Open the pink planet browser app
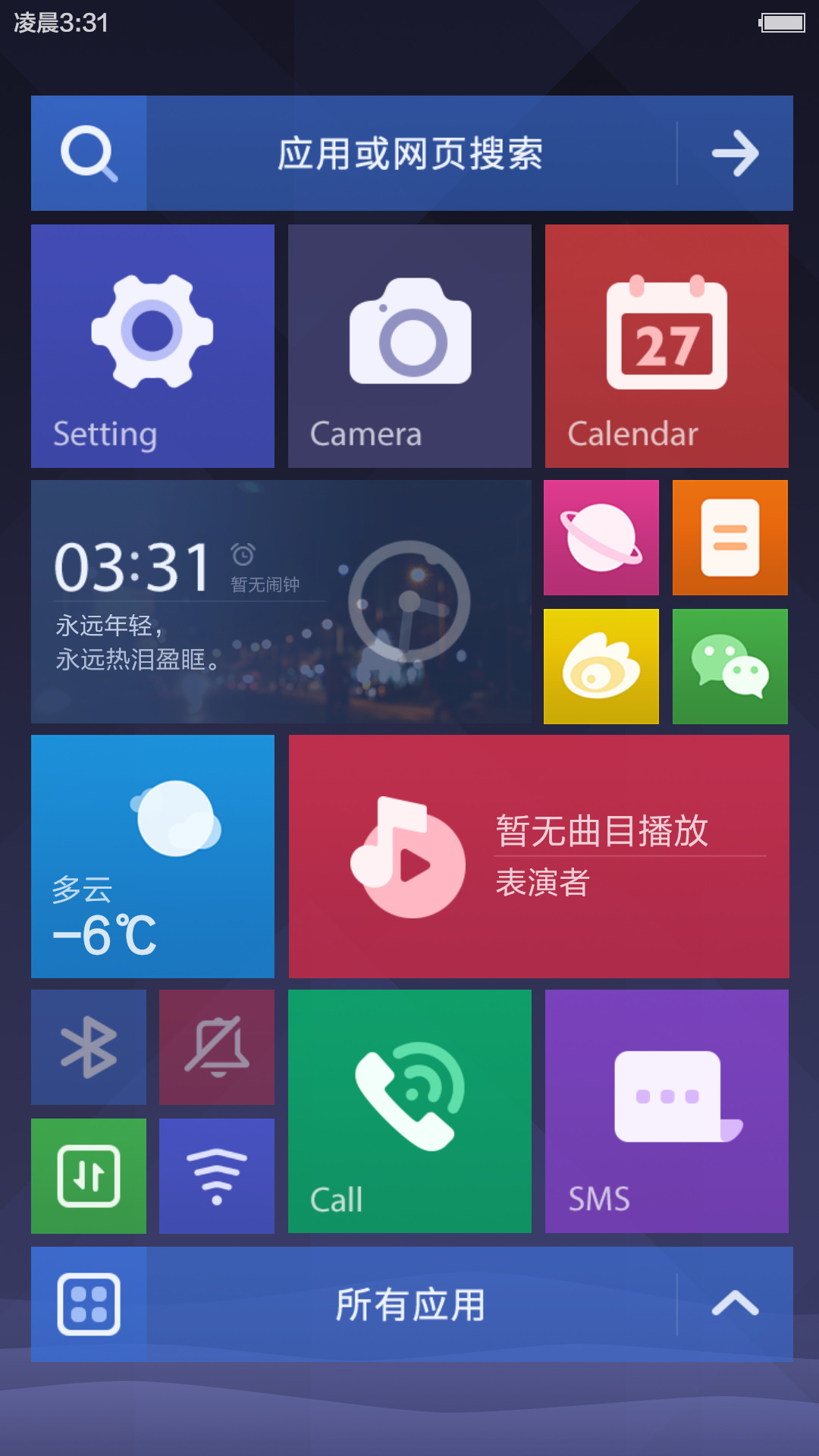 pyautogui.click(x=601, y=538)
